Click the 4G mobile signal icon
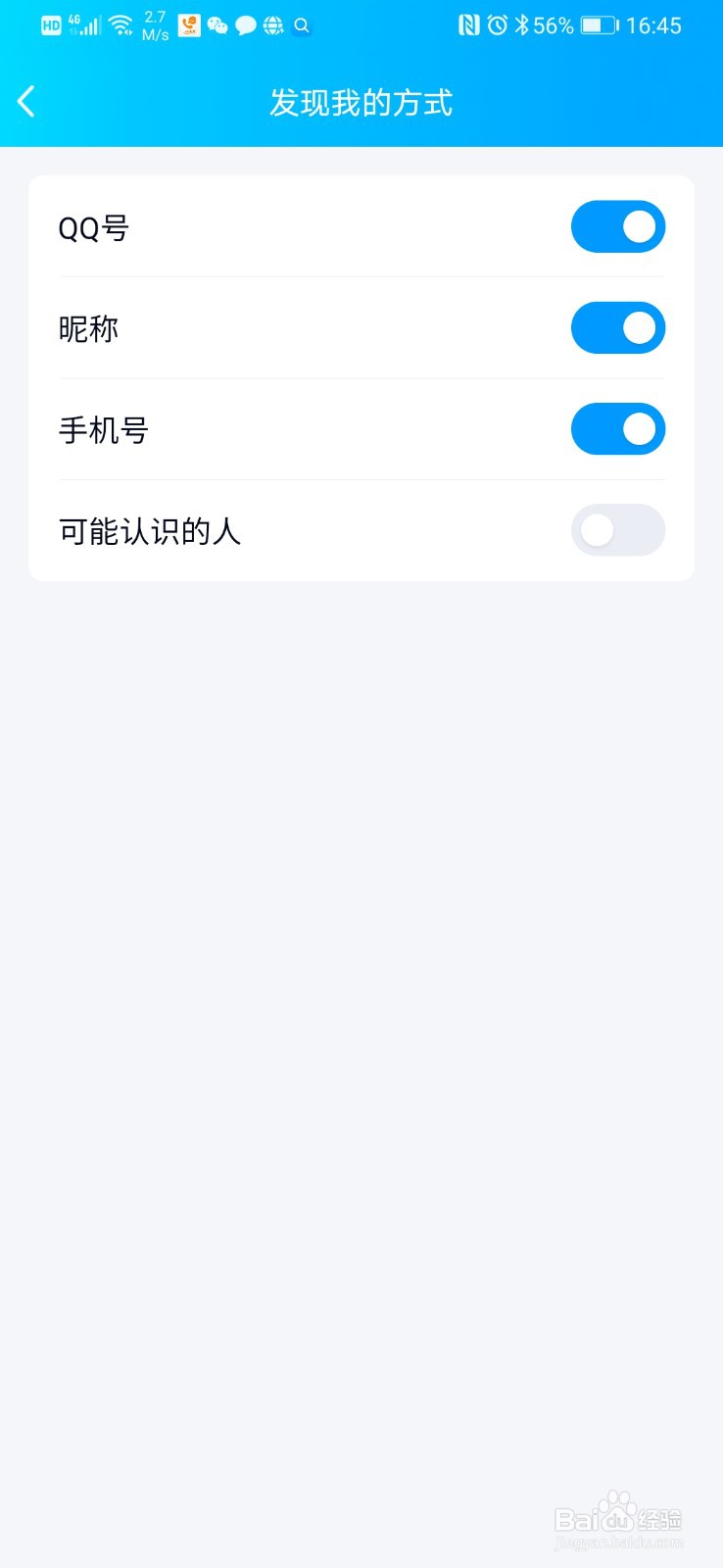This screenshot has width=723, height=1568. pos(84,25)
